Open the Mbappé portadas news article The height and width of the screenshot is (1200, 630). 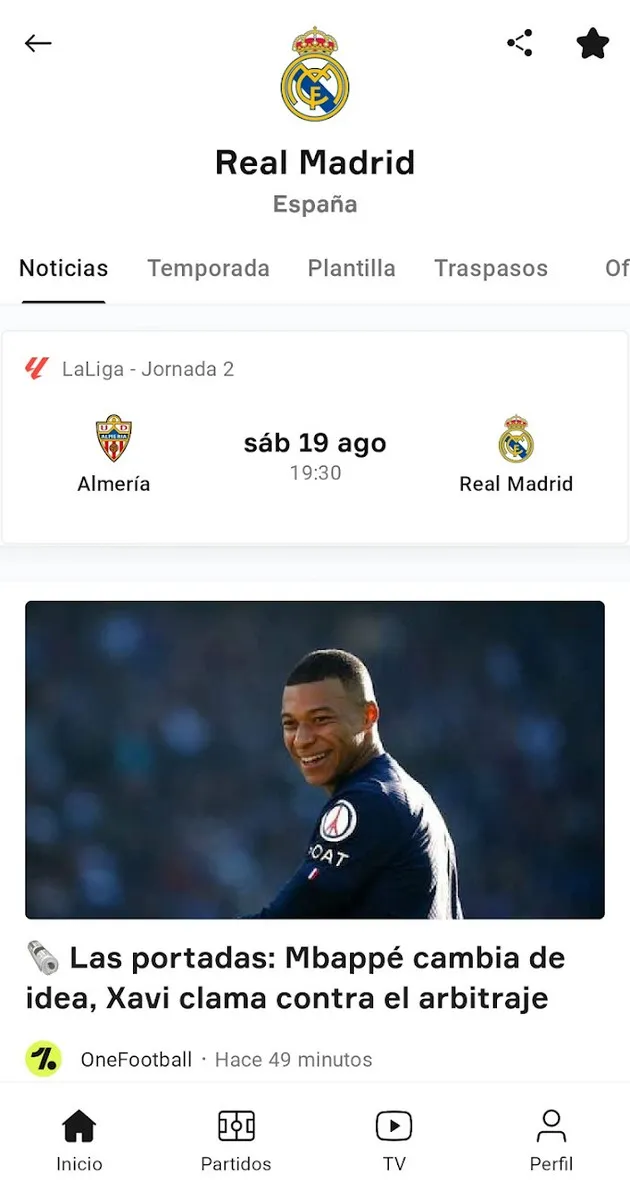(315, 760)
